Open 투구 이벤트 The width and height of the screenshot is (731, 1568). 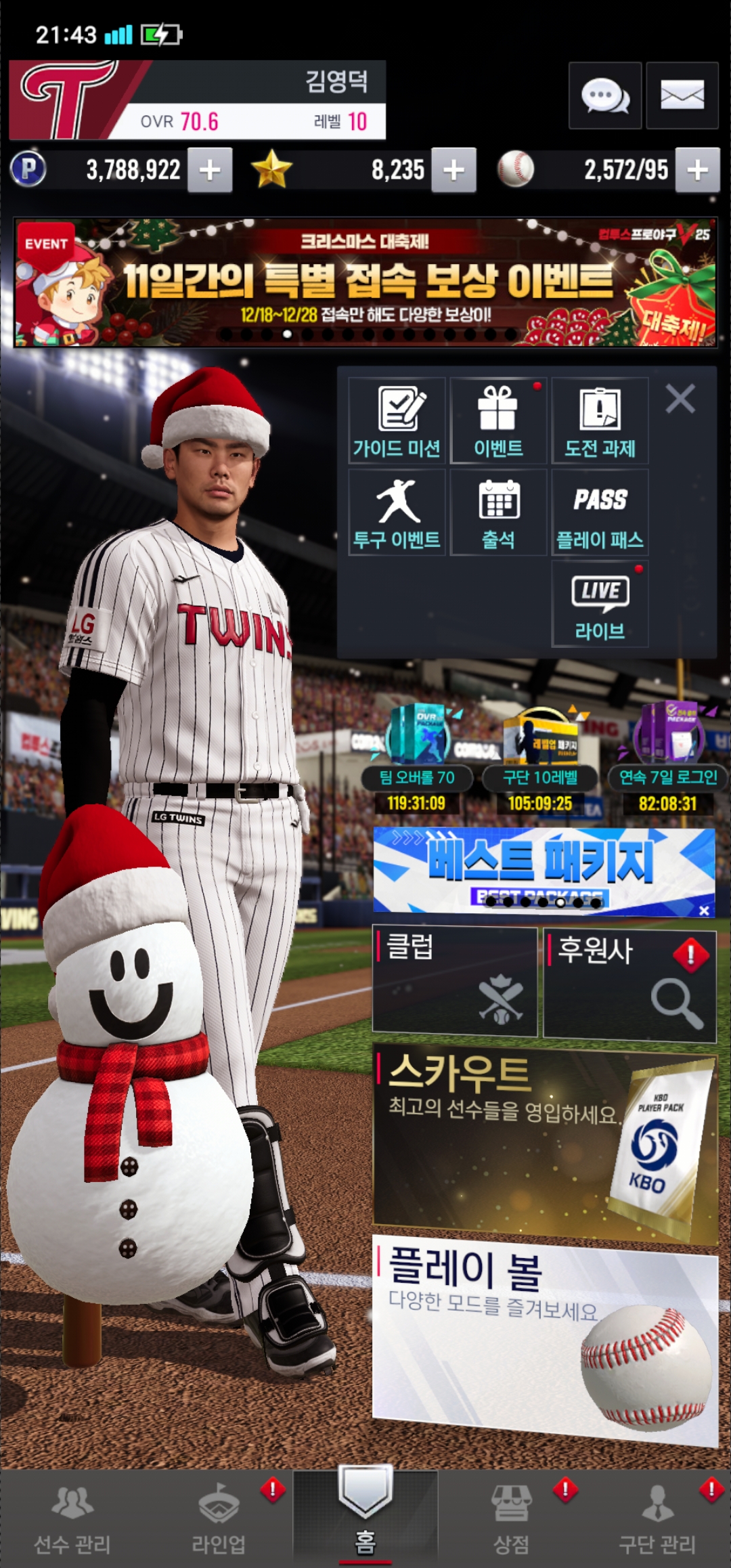[397, 513]
